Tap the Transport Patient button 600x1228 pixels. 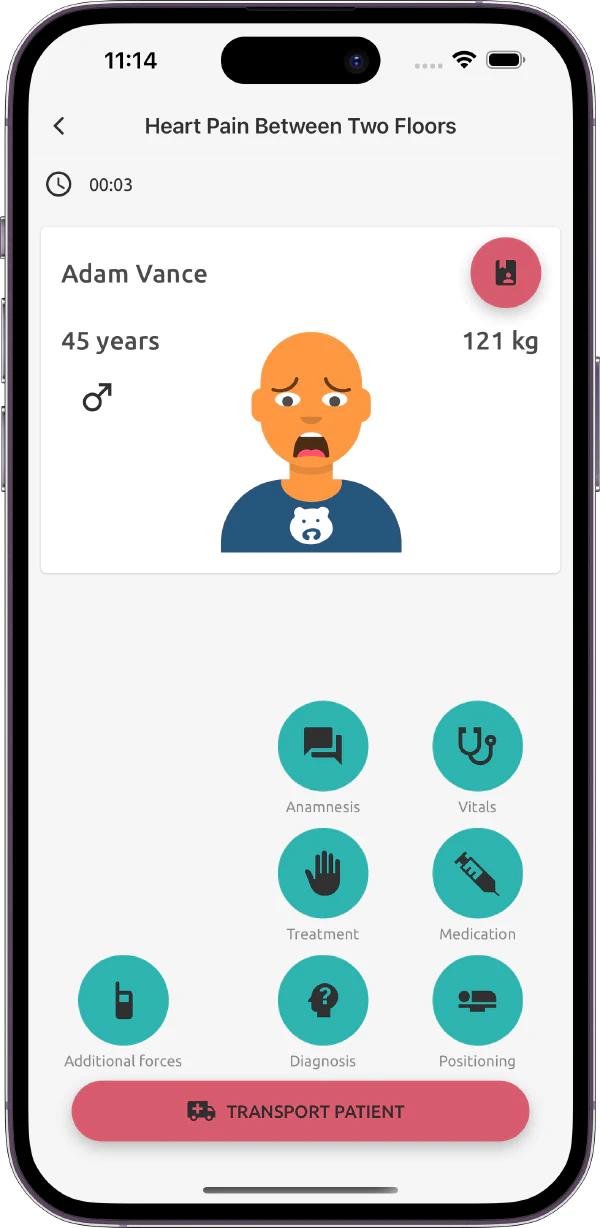(x=300, y=1111)
